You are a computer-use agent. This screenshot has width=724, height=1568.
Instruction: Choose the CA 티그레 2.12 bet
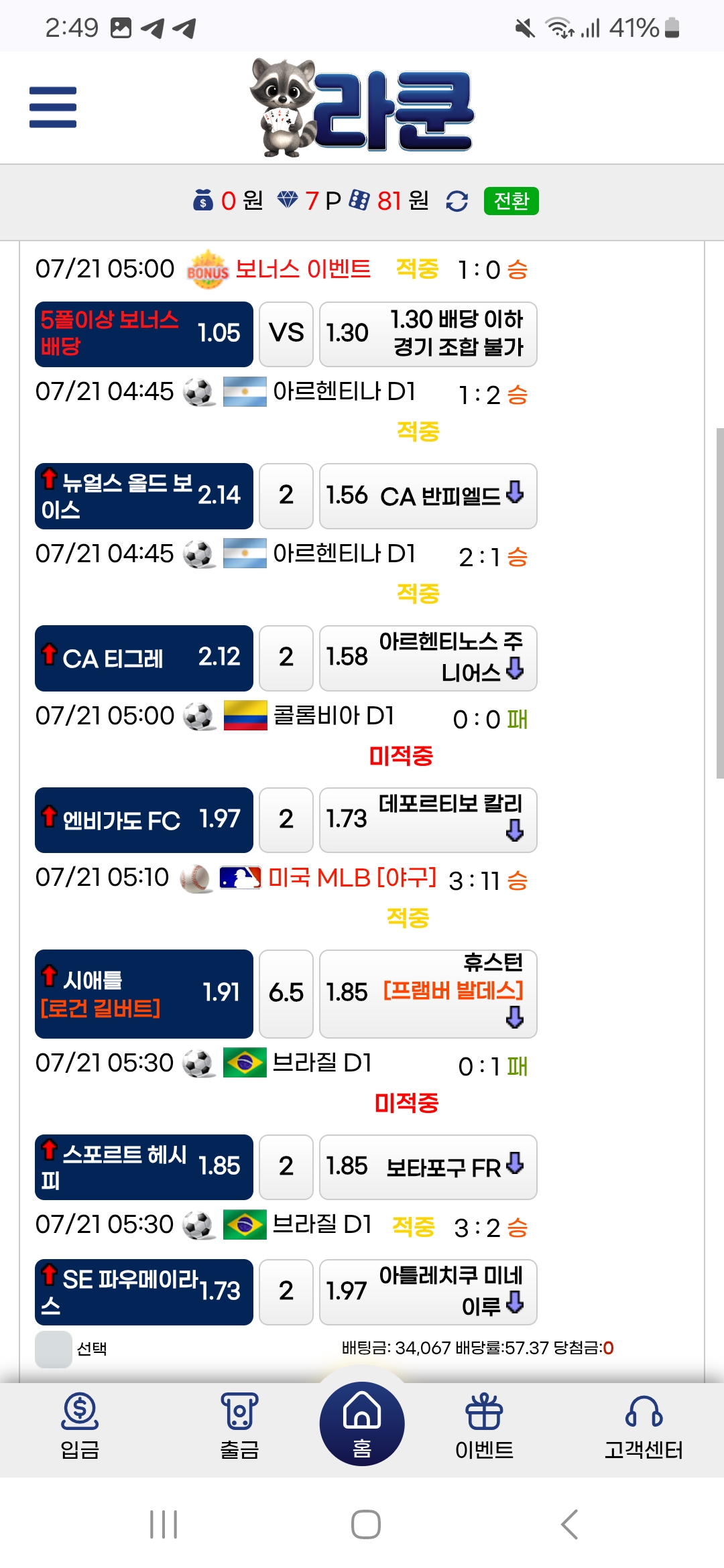144,658
